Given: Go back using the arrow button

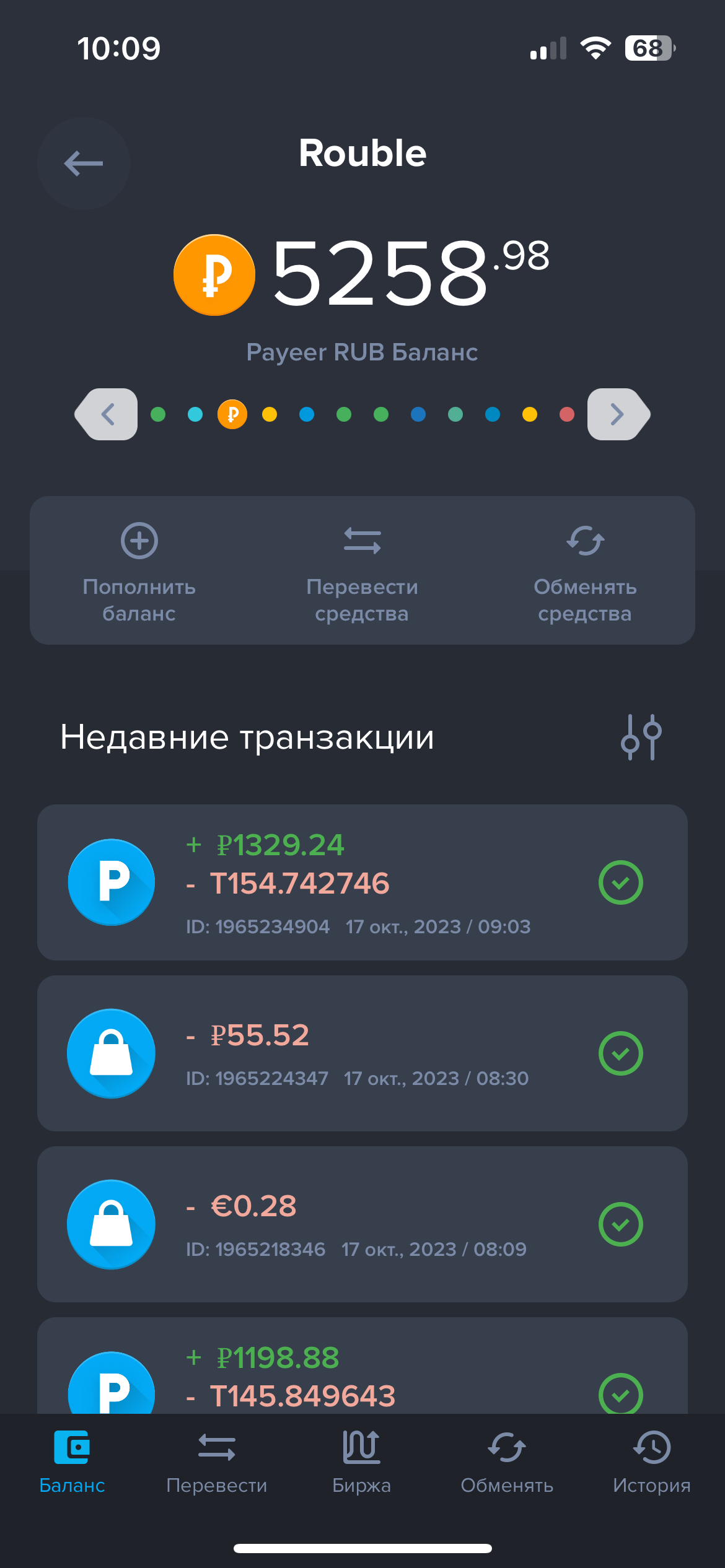Looking at the screenshot, I should [84, 163].
